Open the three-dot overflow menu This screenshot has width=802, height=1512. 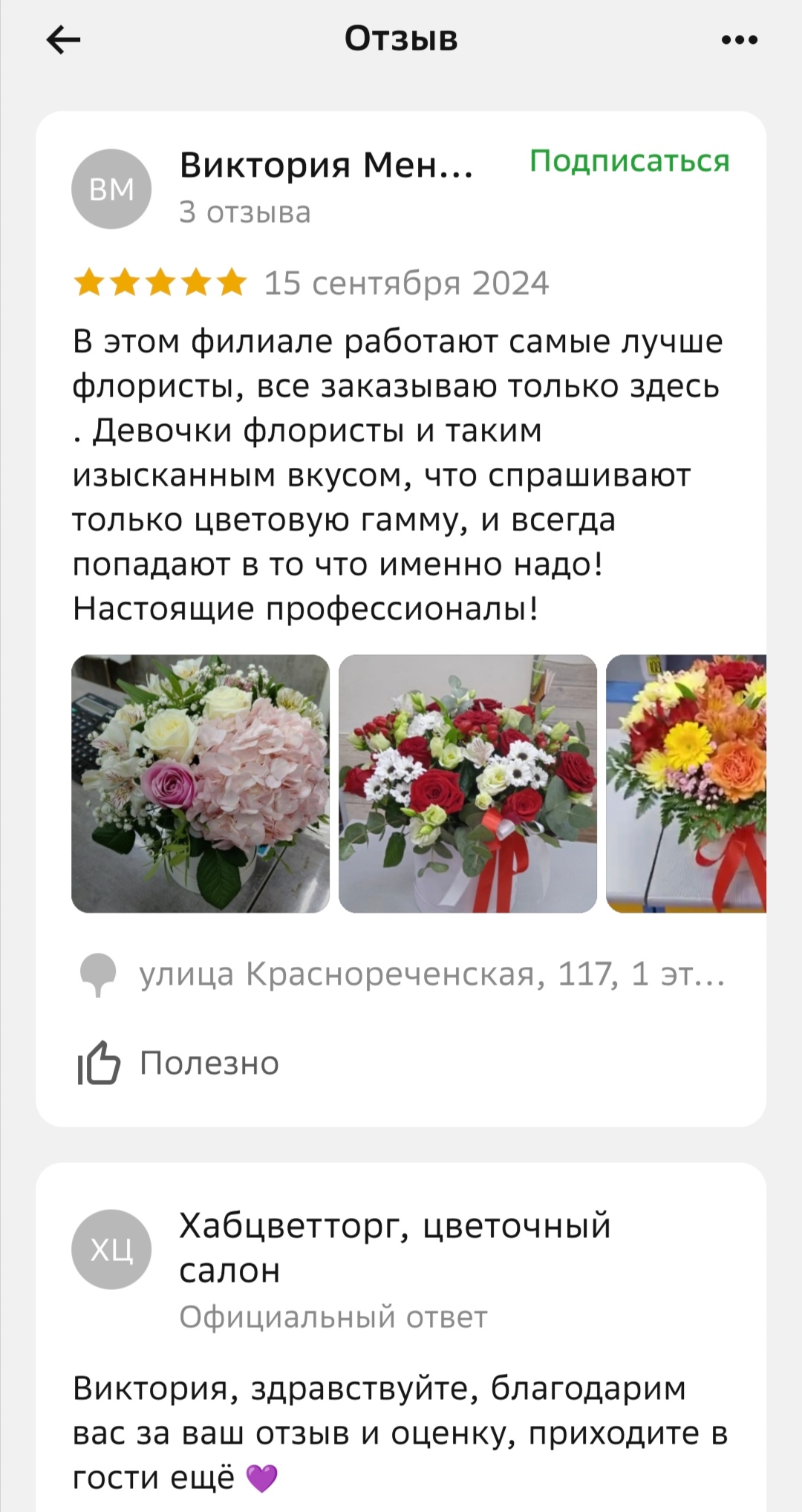(740, 40)
